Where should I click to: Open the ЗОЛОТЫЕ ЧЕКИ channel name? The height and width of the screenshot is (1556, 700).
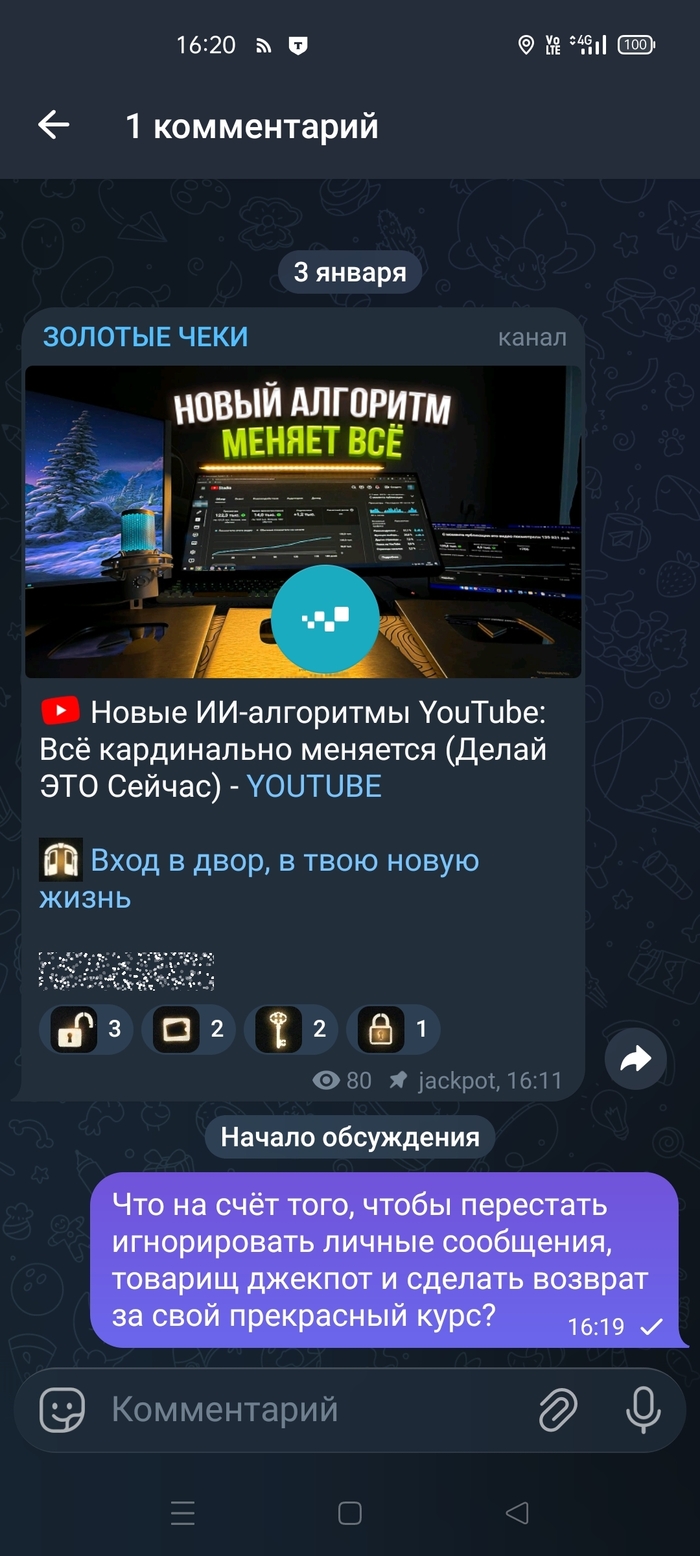click(x=145, y=337)
